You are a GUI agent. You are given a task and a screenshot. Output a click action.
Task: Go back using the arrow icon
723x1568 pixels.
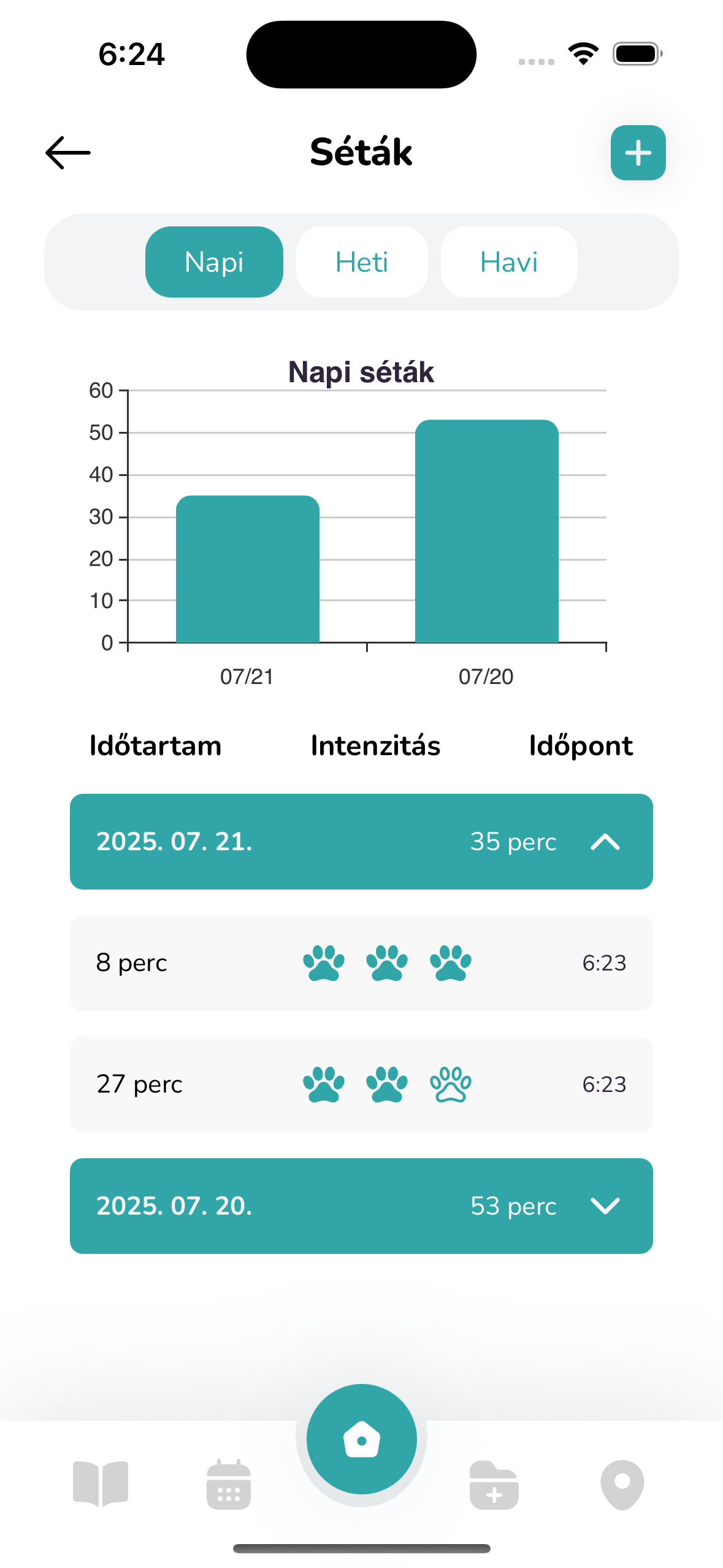coord(68,152)
